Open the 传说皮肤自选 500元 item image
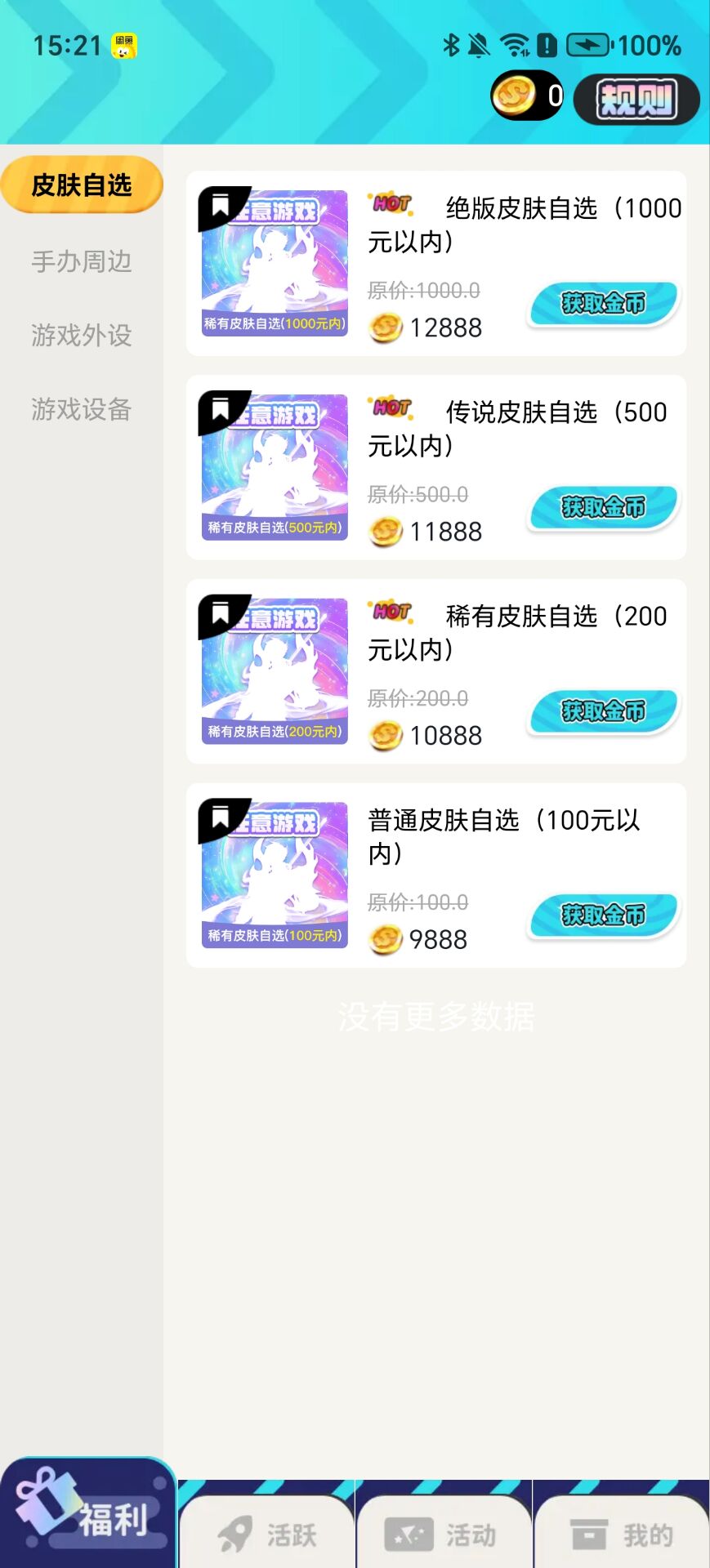 coord(275,467)
